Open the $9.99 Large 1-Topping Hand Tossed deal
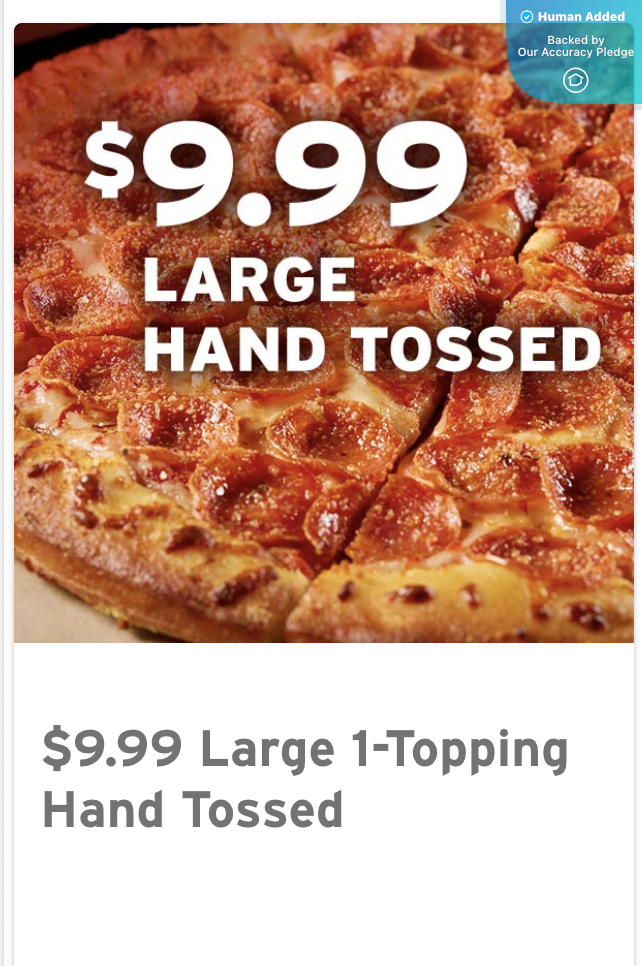 coord(305,778)
